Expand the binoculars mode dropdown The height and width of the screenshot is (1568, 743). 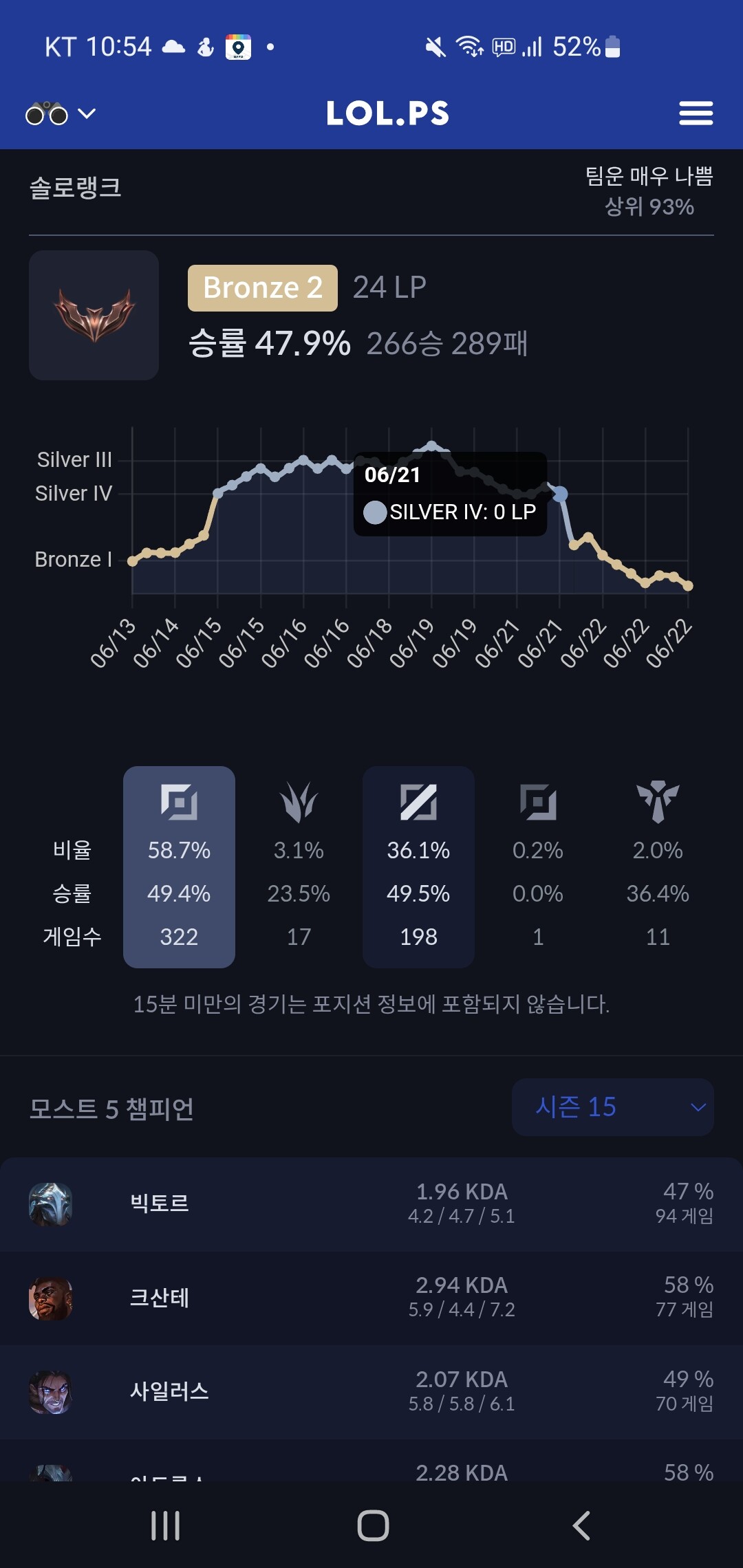coord(61,113)
